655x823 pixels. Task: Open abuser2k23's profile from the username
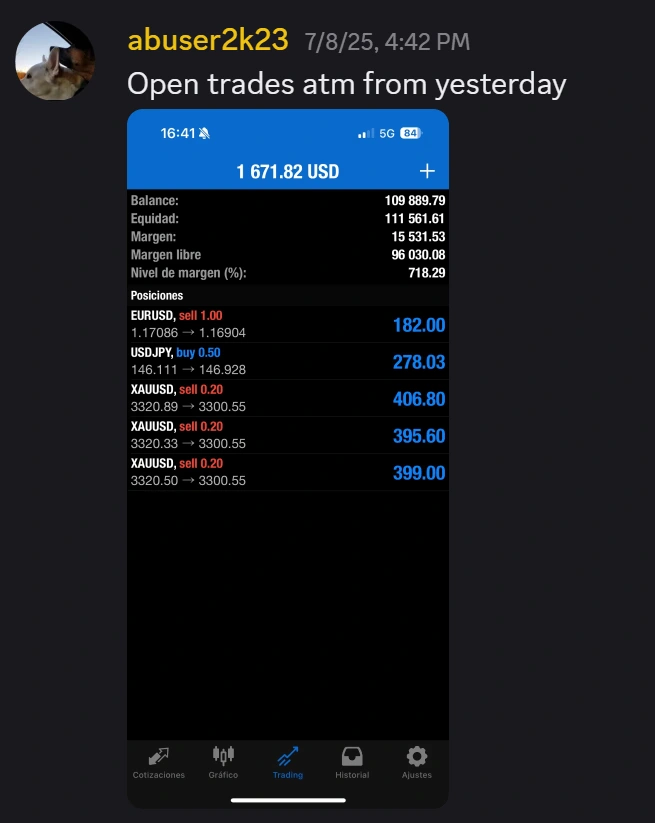coord(208,41)
